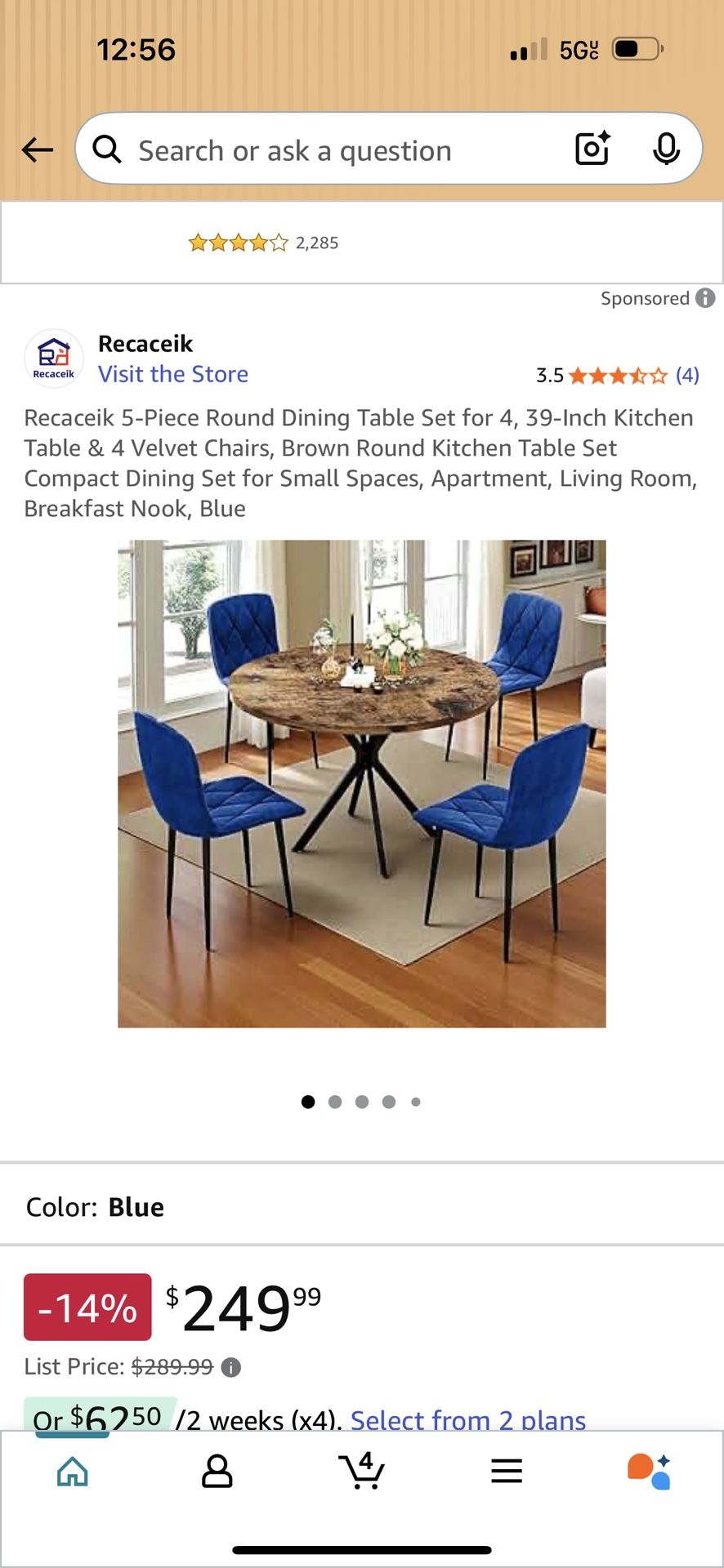Open the account profile tab
Image resolution: width=724 pixels, height=1568 pixels.
tap(217, 1472)
